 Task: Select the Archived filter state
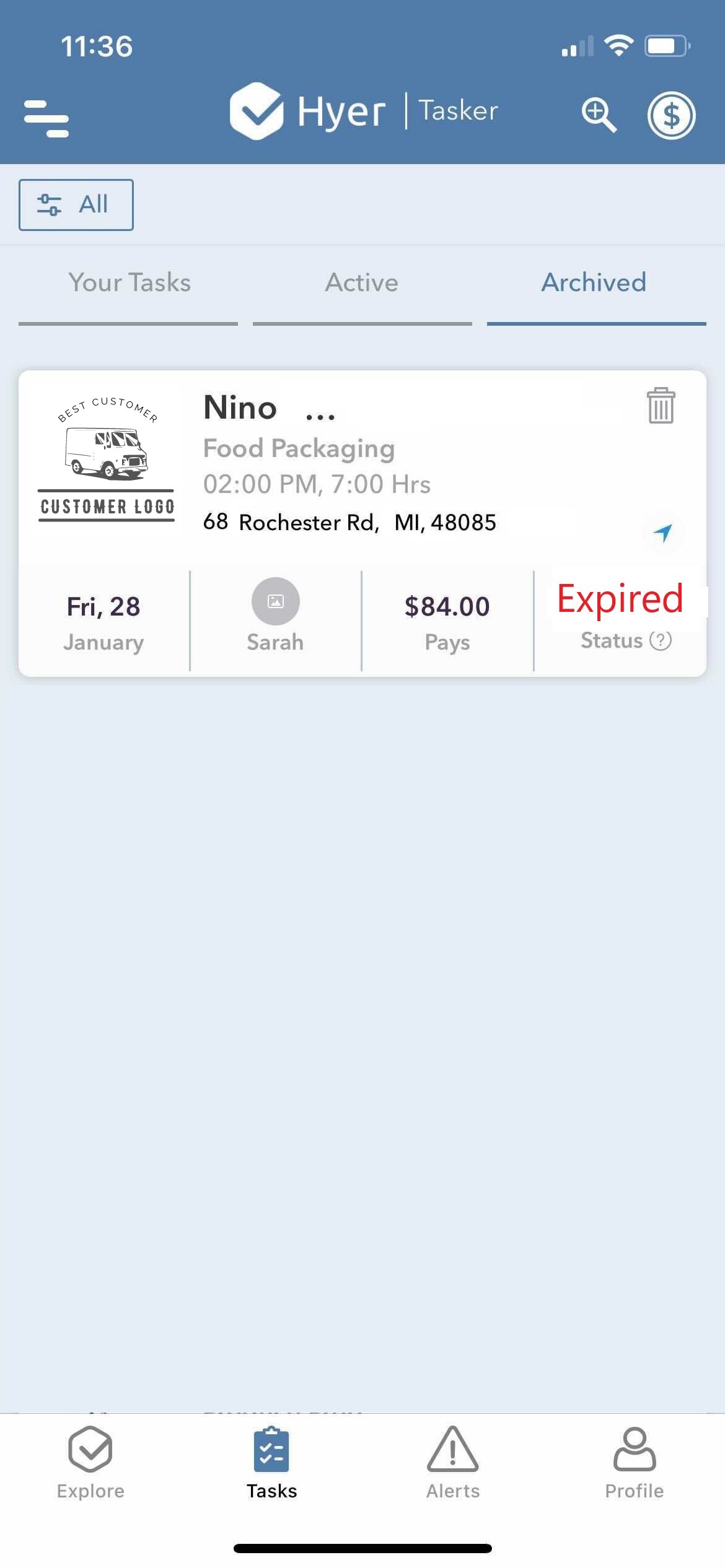tap(593, 282)
